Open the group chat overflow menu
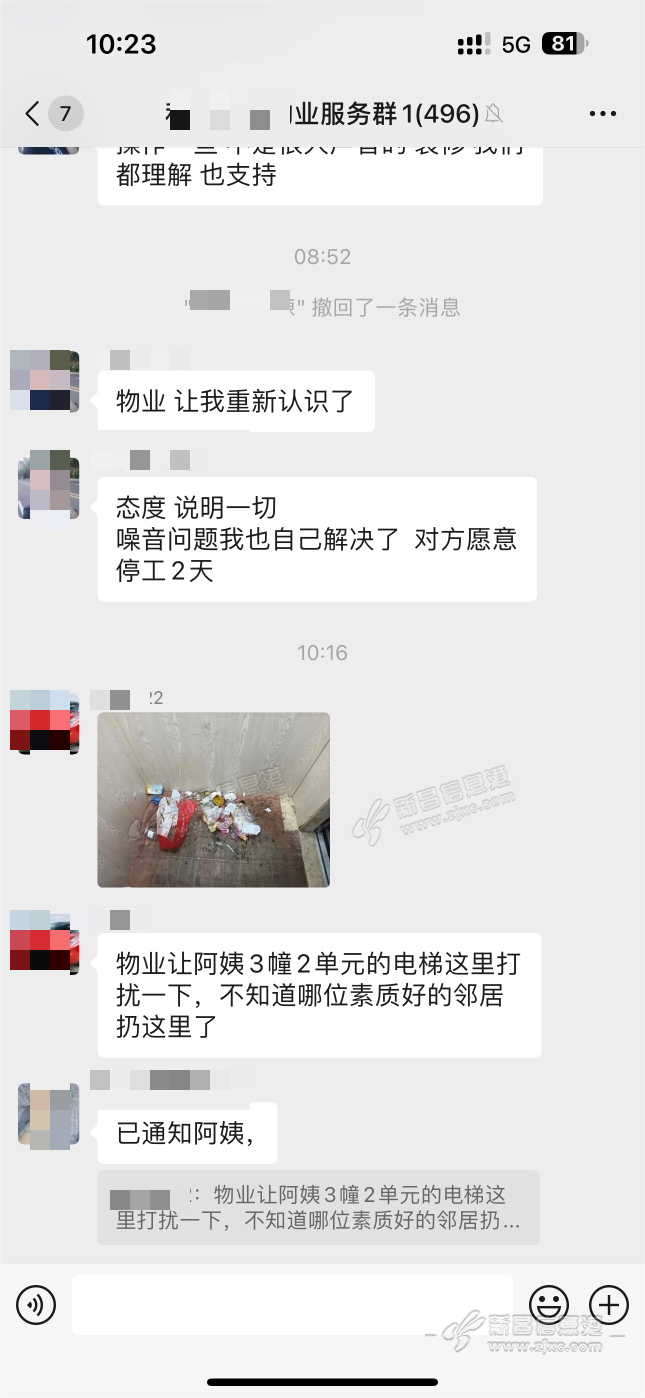Image resolution: width=645 pixels, height=1398 pixels. click(x=602, y=114)
